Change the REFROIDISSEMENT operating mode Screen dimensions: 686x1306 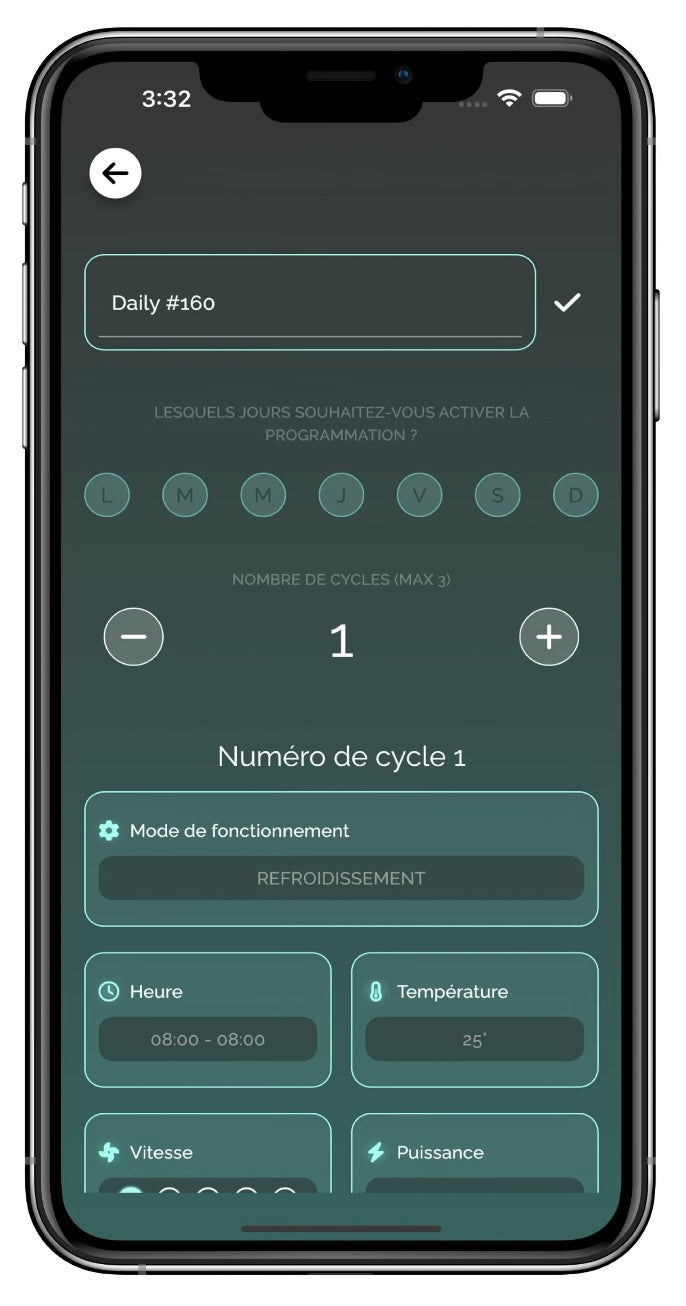point(341,878)
